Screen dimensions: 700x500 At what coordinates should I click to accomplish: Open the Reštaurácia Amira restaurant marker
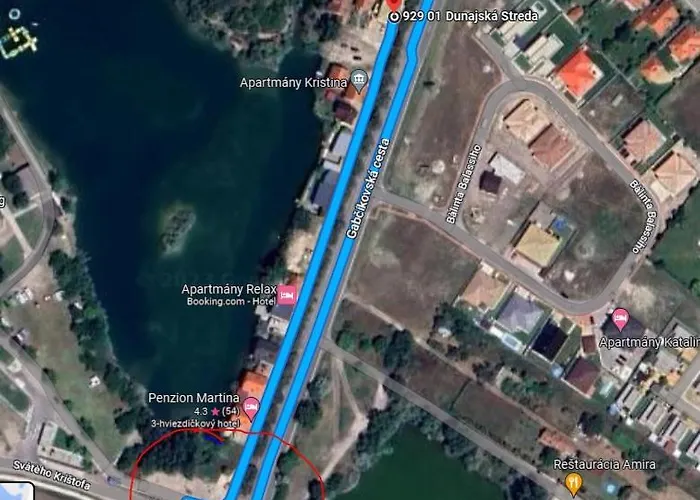click(x=573, y=484)
